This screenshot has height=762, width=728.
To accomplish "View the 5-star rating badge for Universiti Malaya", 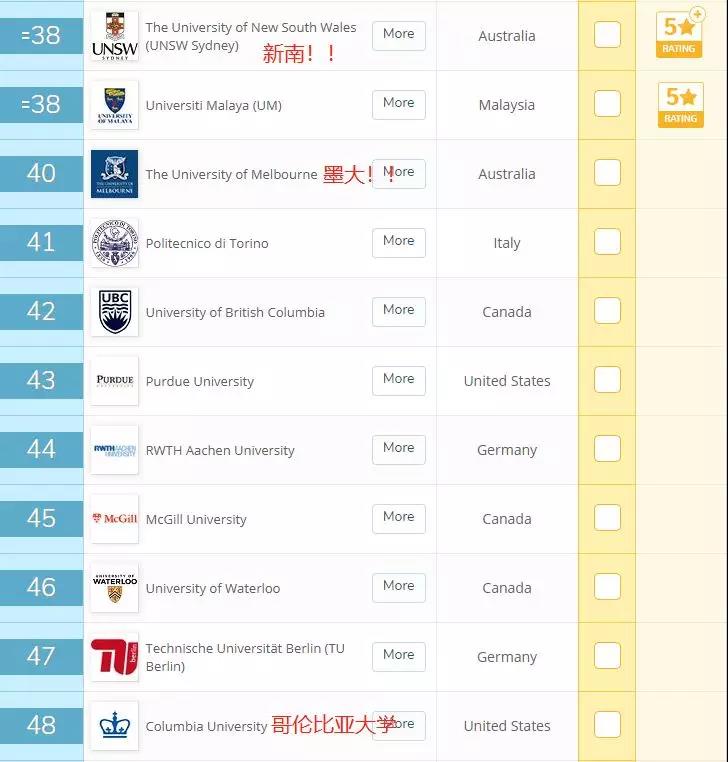I will [x=680, y=105].
